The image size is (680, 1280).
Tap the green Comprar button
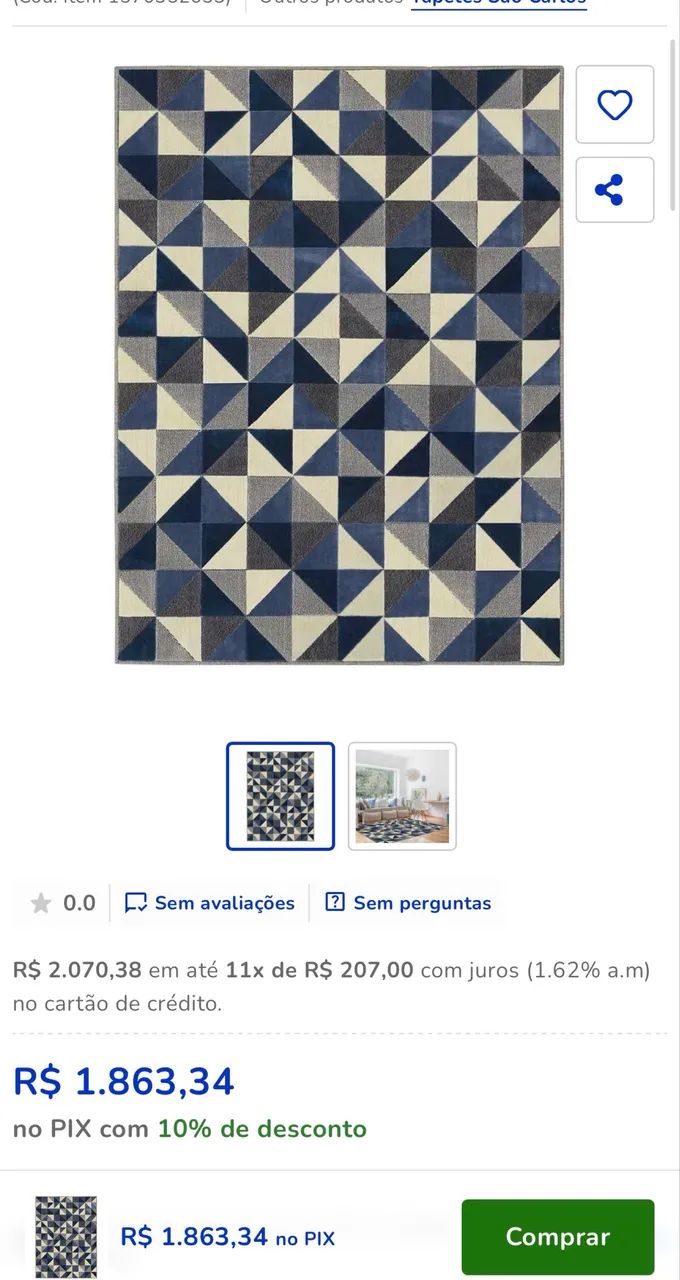pyautogui.click(x=558, y=1237)
